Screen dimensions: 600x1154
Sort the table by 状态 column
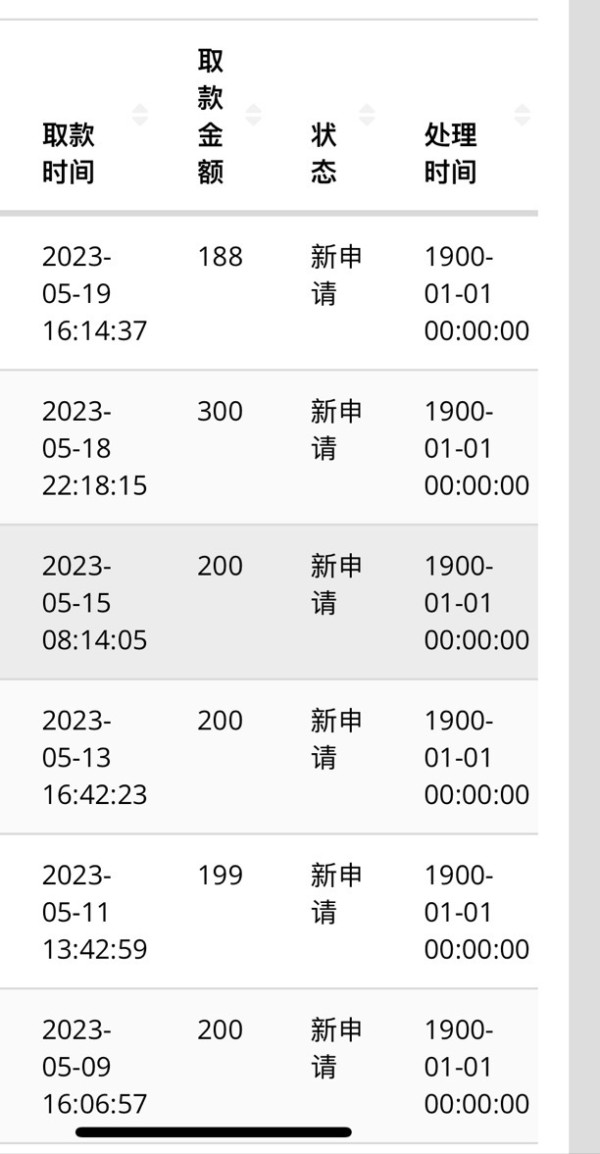367,115
